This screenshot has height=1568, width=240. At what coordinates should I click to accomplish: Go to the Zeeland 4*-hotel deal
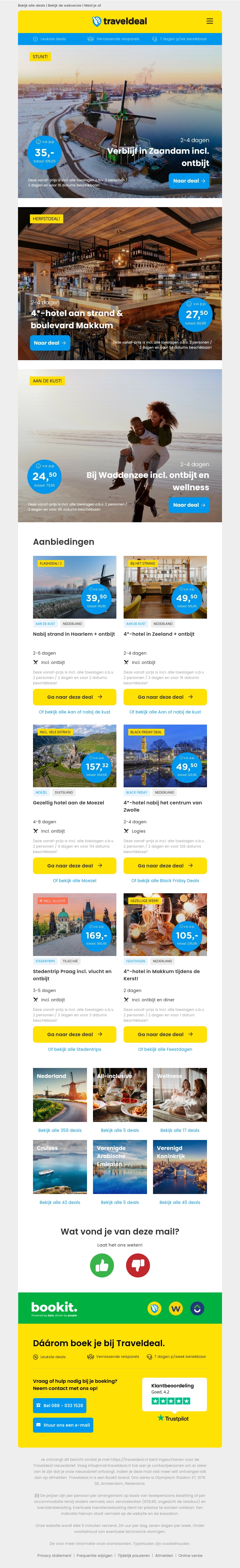(165, 697)
